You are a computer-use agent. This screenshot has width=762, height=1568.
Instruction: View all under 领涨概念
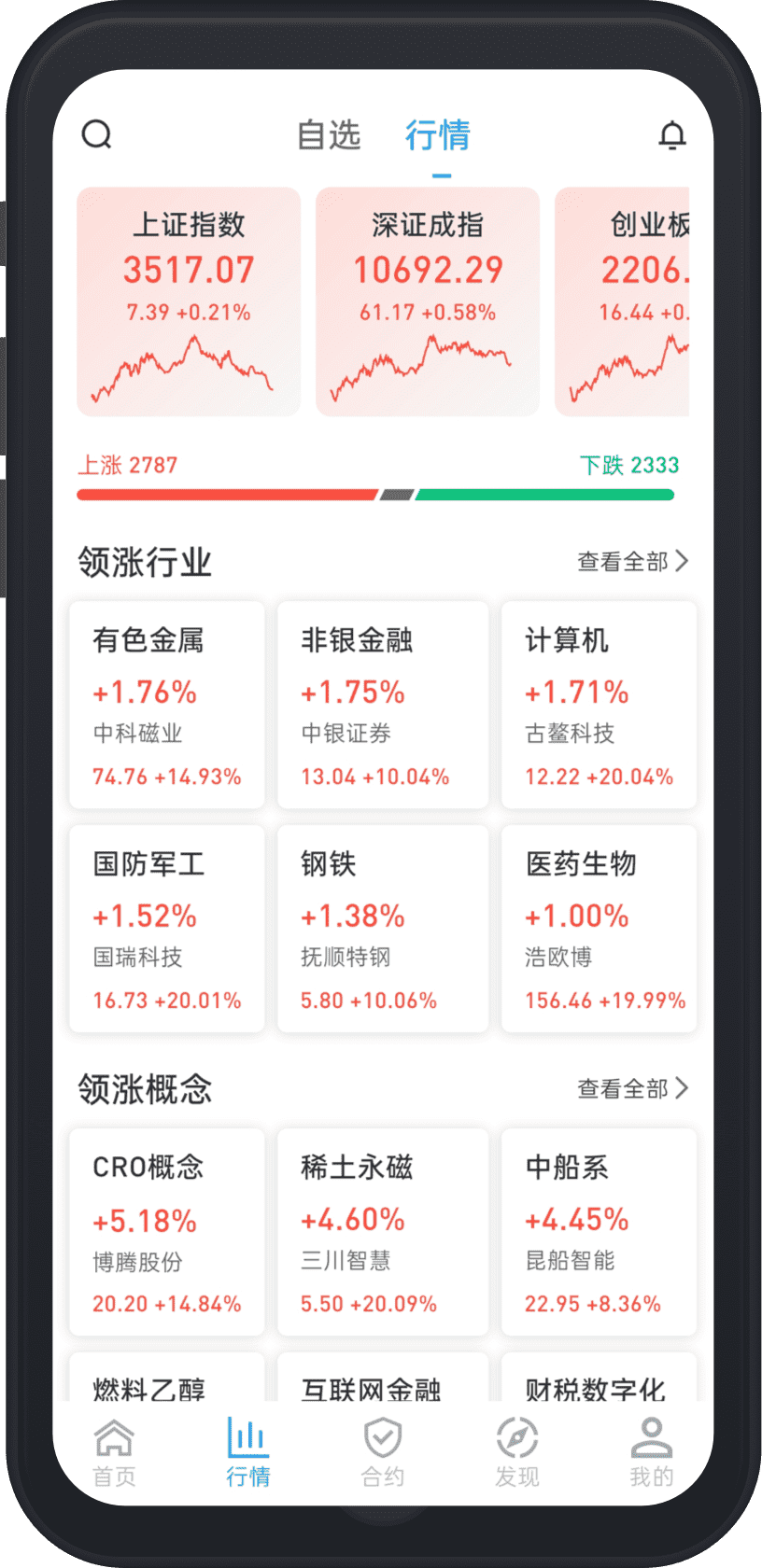point(632,1088)
